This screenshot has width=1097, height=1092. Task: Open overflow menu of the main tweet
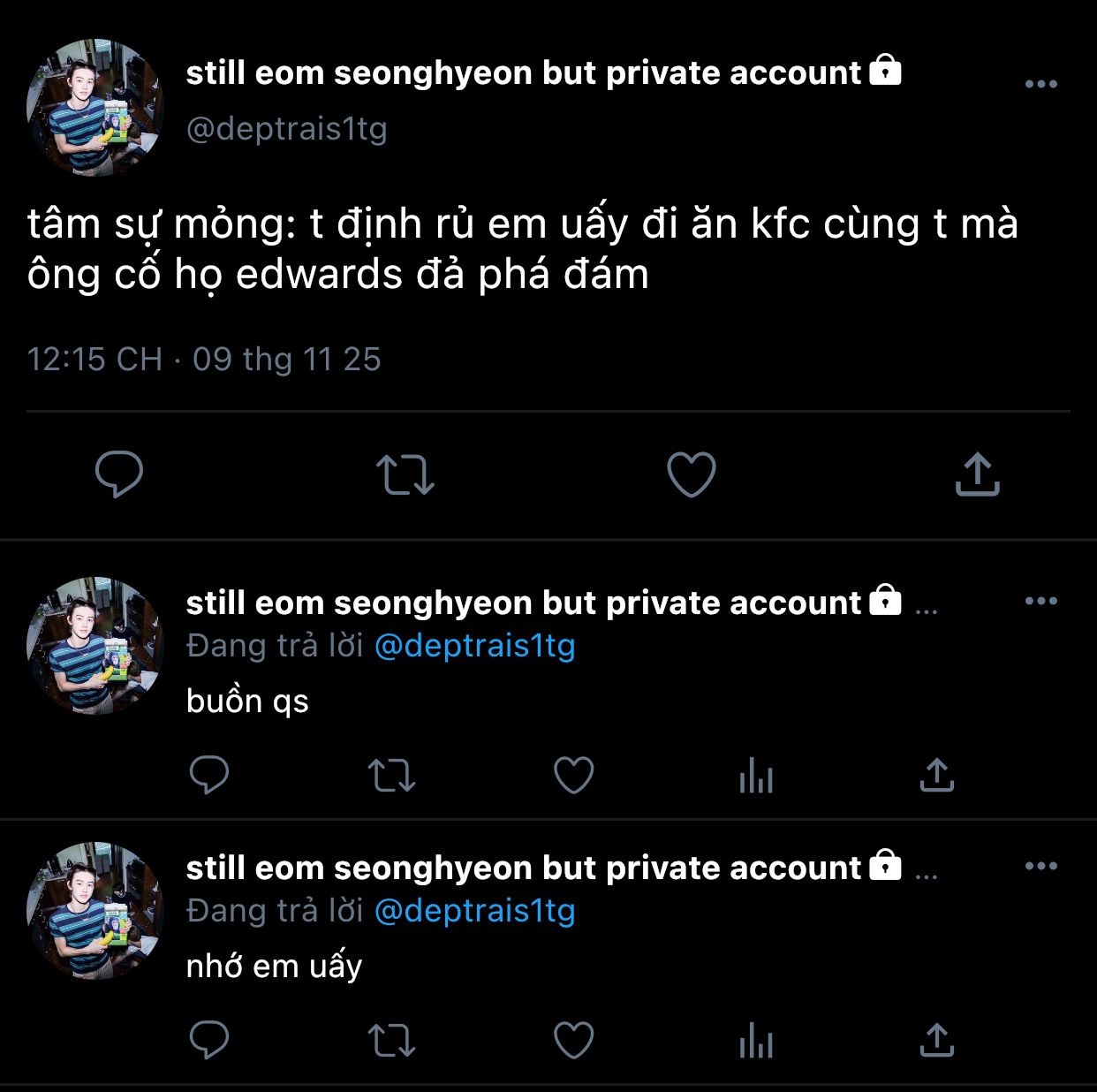click(1040, 85)
